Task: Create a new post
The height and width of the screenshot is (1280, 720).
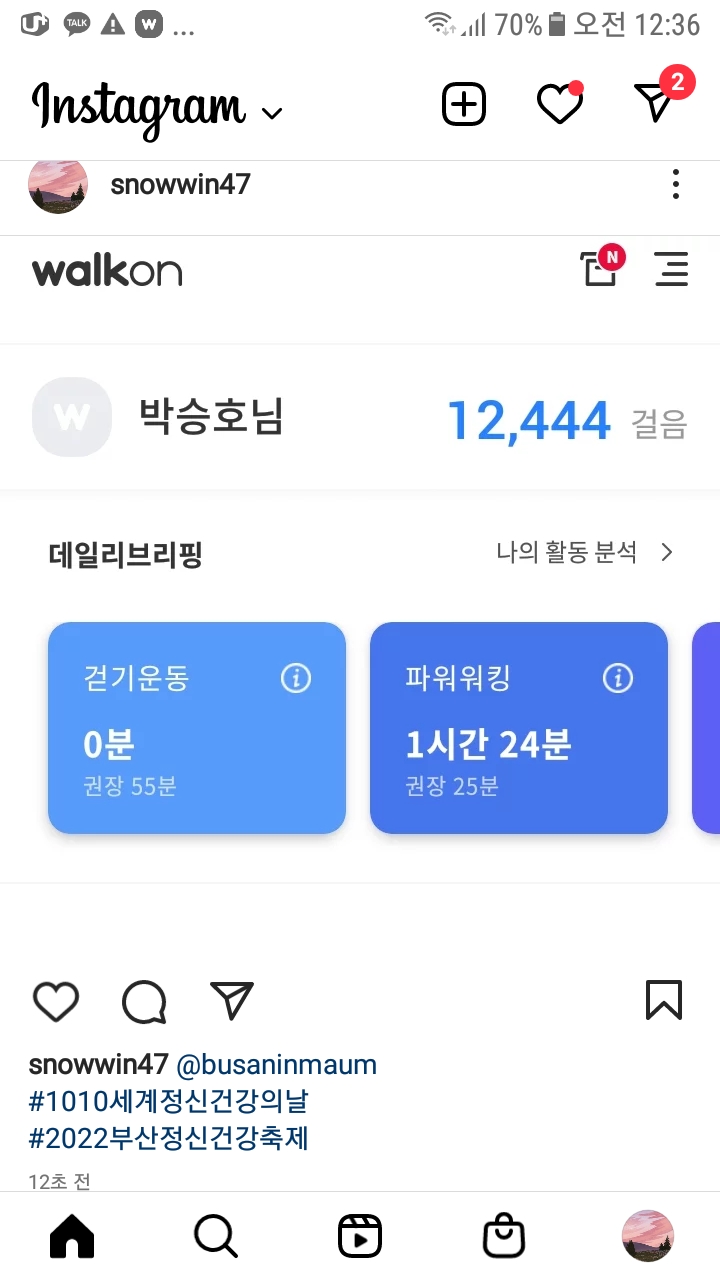Action: (464, 104)
